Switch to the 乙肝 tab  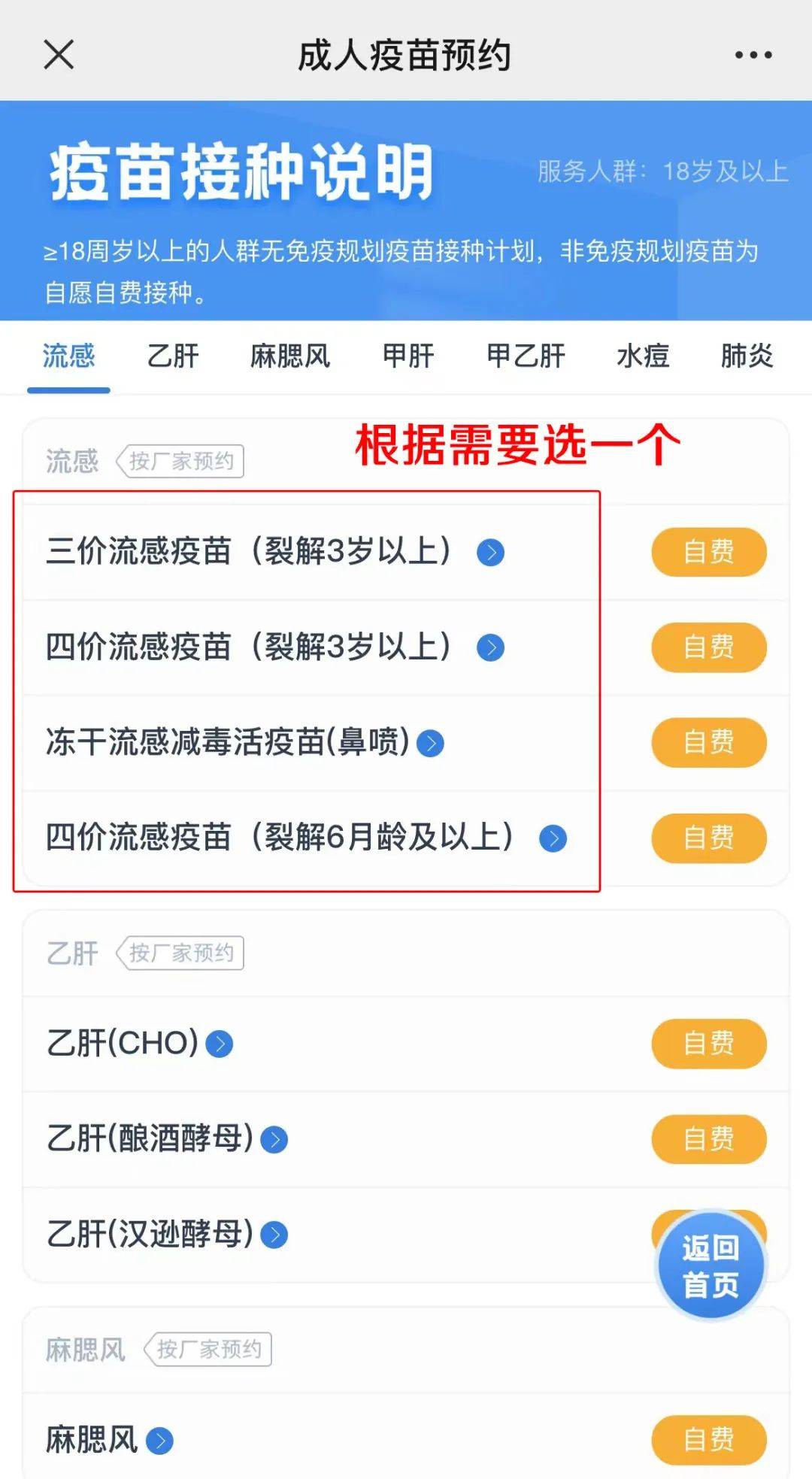[173, 356]
